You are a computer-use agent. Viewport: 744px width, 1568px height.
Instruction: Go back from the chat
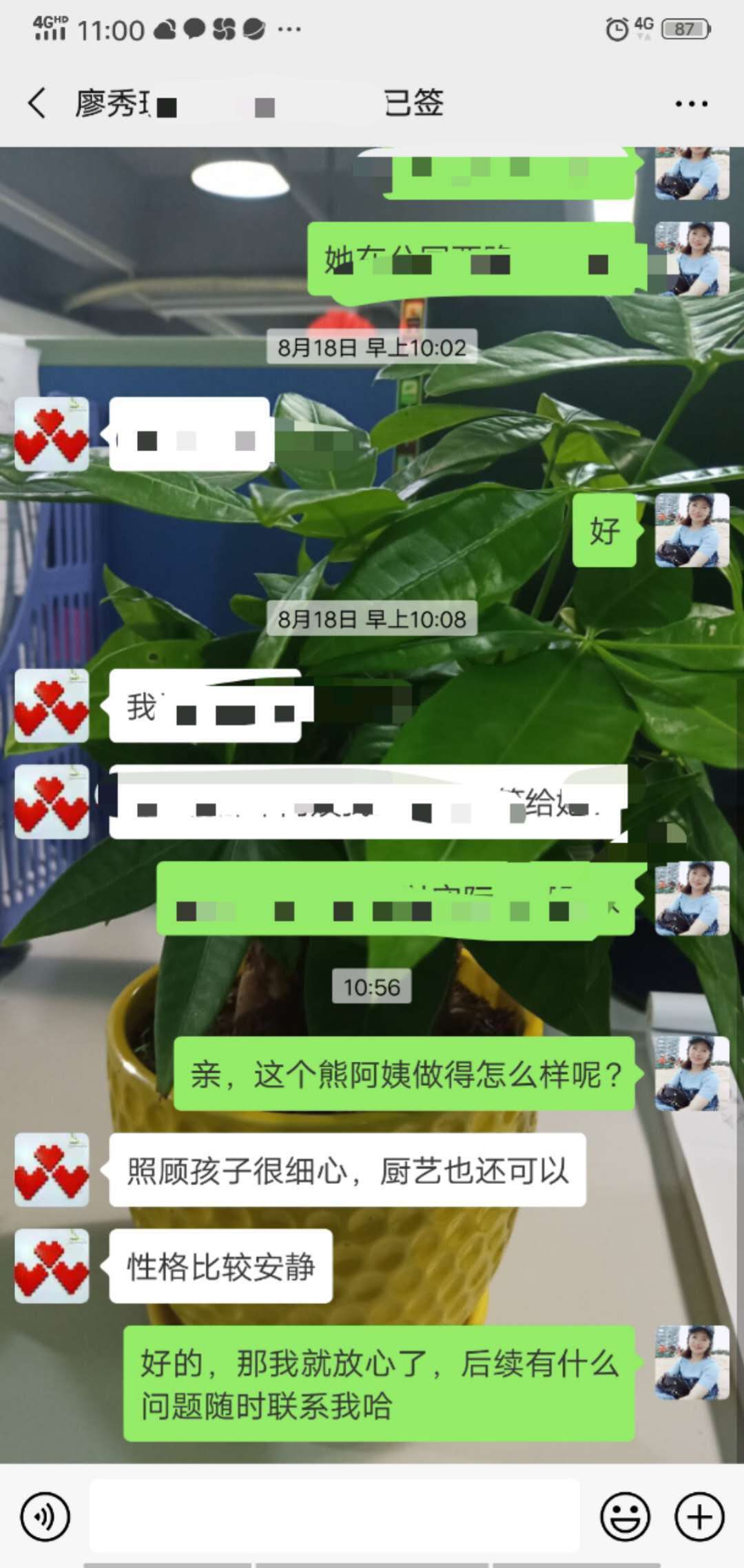coord(37,103)
